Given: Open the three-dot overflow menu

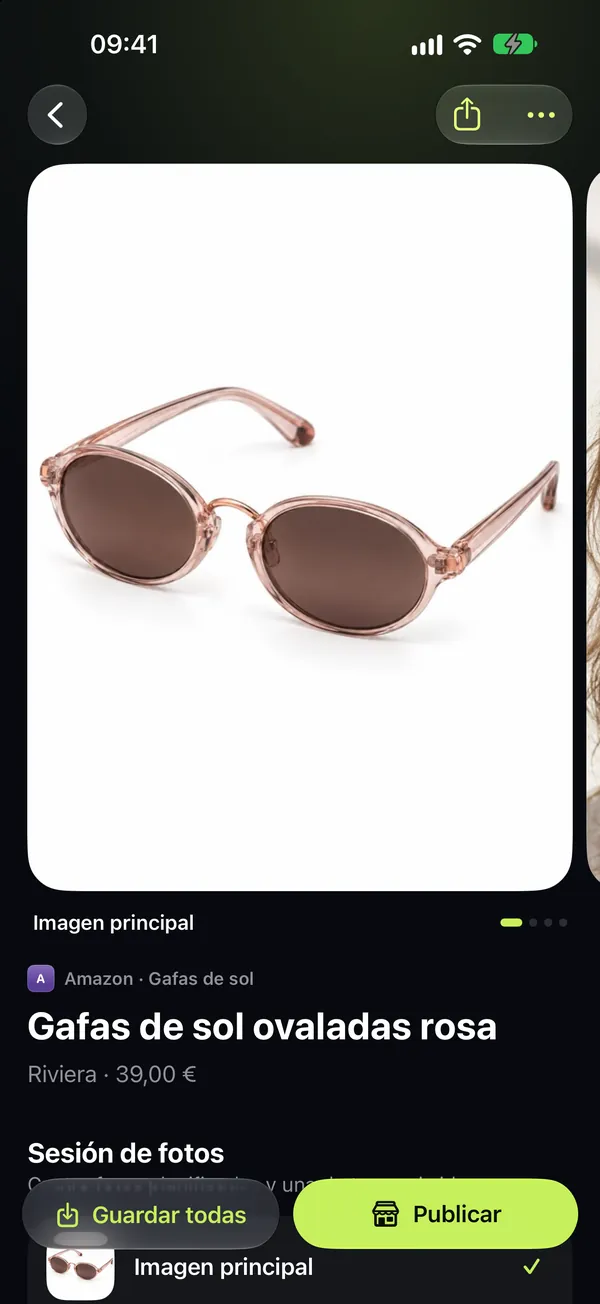Looking at the screenshot, I should 541,115.
